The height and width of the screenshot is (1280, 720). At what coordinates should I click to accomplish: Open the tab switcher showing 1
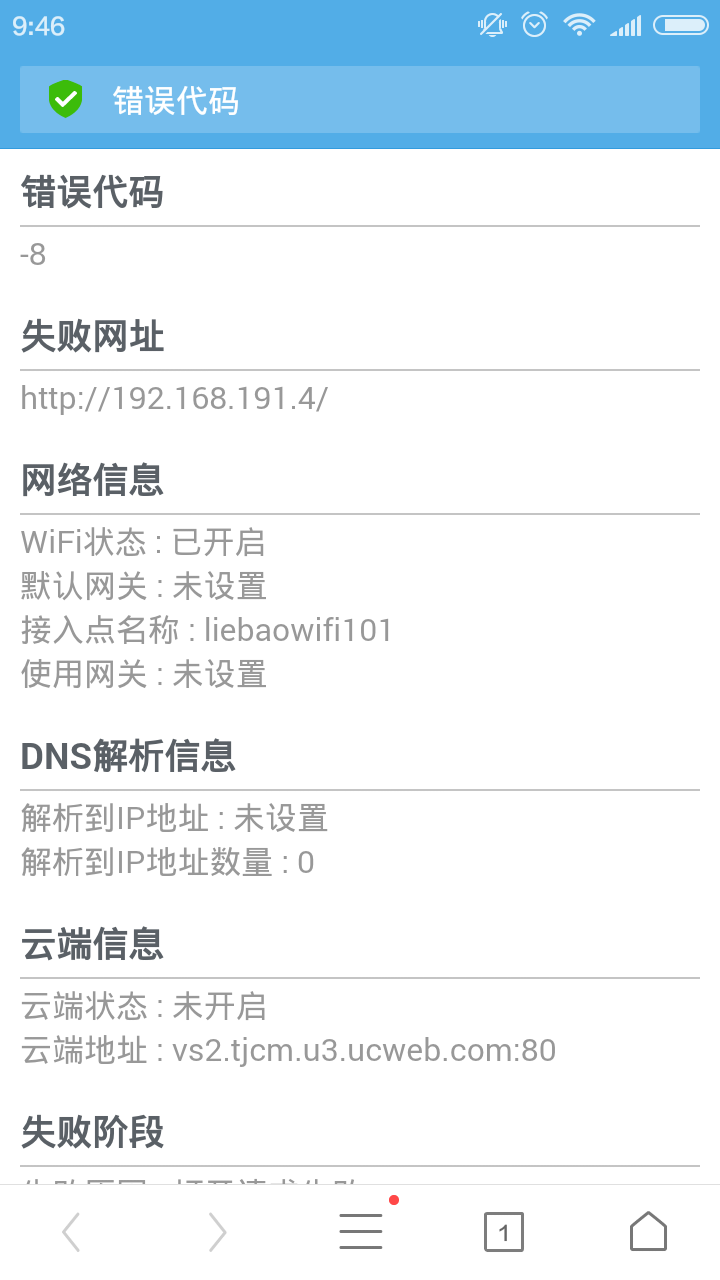[504, 1232]
